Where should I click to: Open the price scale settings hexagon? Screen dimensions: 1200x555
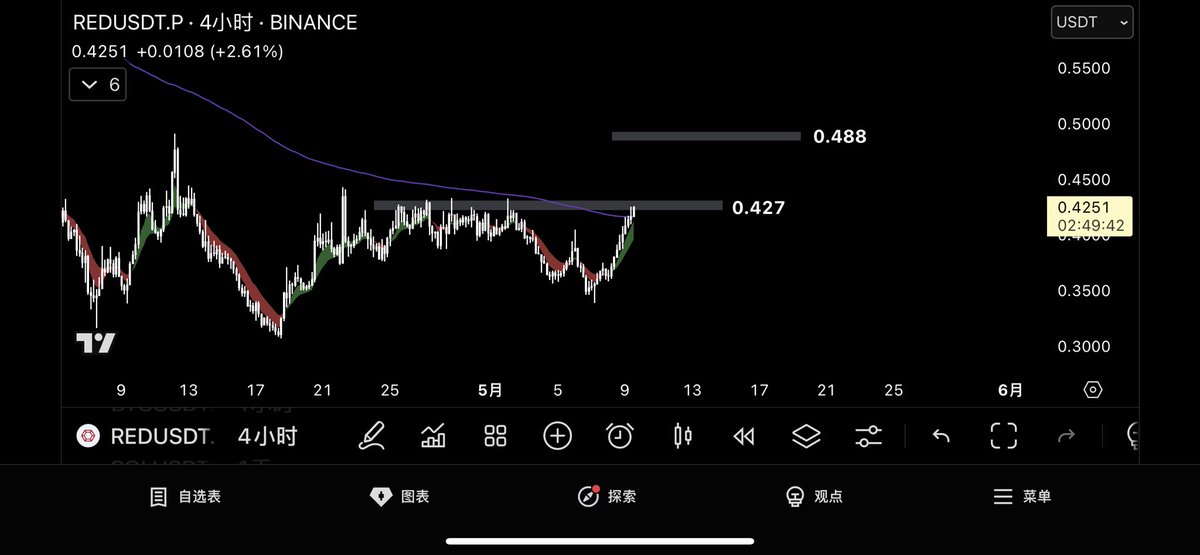coord(1092,390)
